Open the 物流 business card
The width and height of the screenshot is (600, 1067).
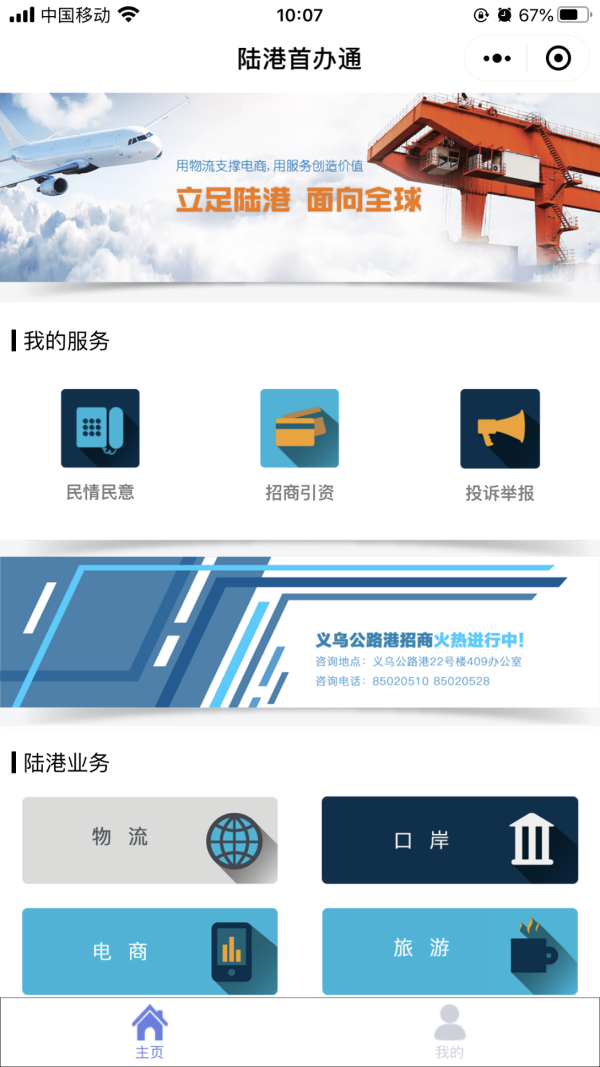coord(150,840)
